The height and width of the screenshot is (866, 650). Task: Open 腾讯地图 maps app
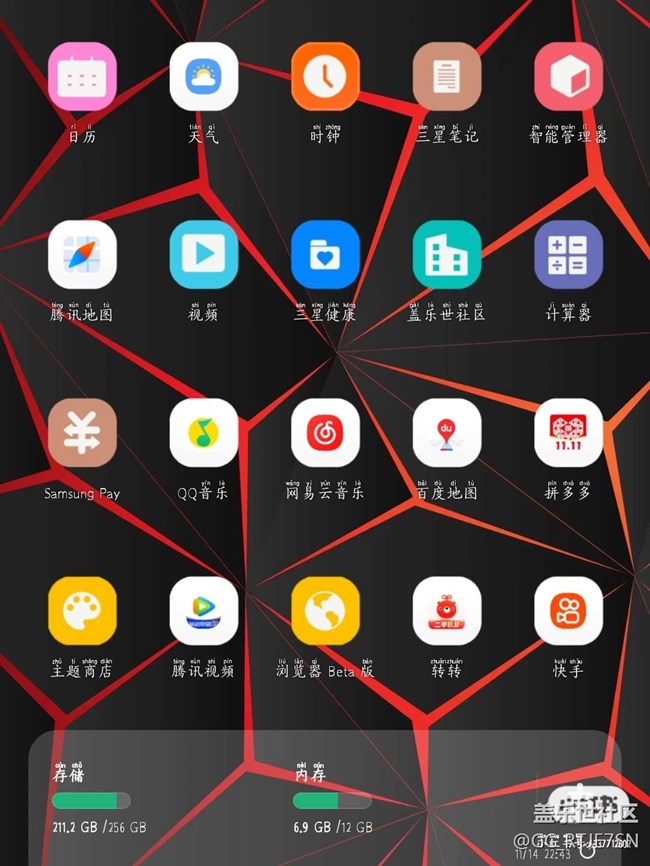[x=82, y=255]
